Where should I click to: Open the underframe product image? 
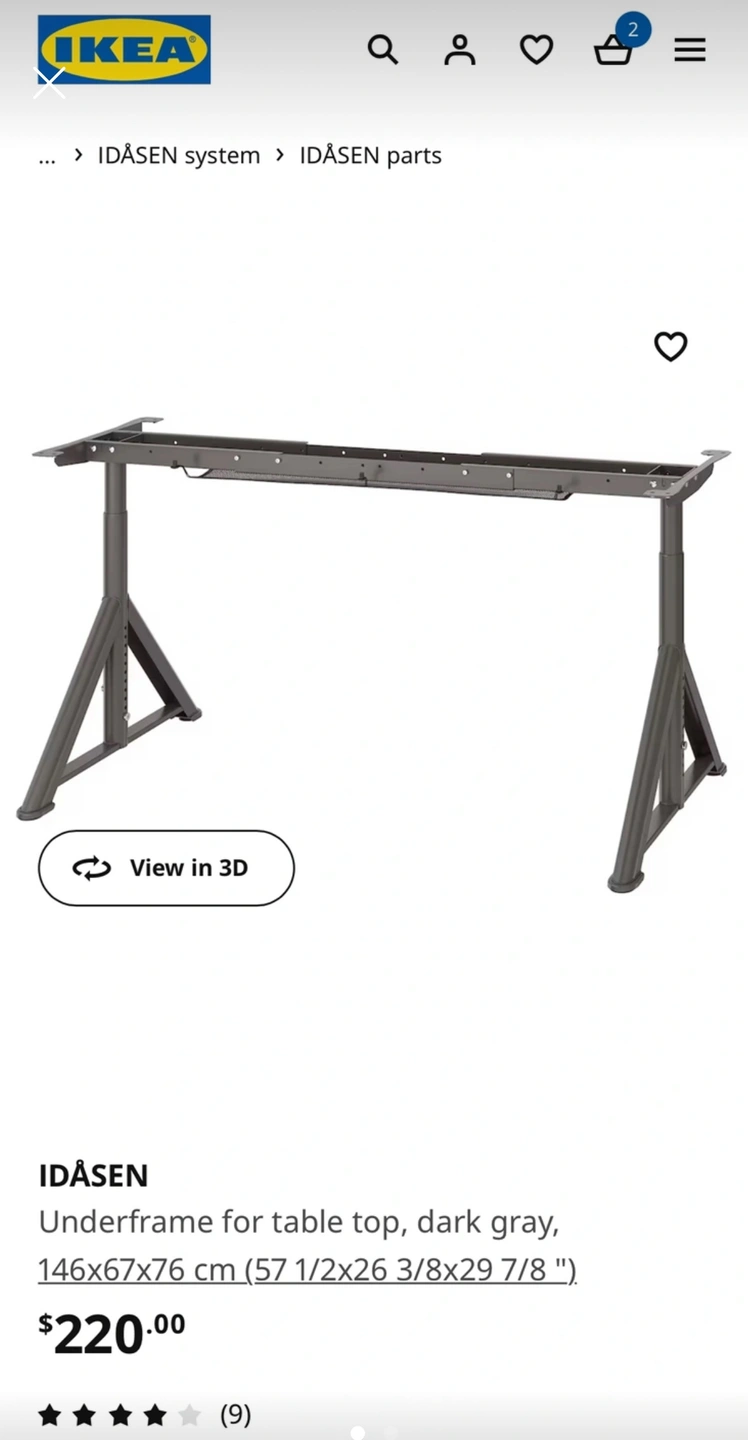click(x=374, y=620)
